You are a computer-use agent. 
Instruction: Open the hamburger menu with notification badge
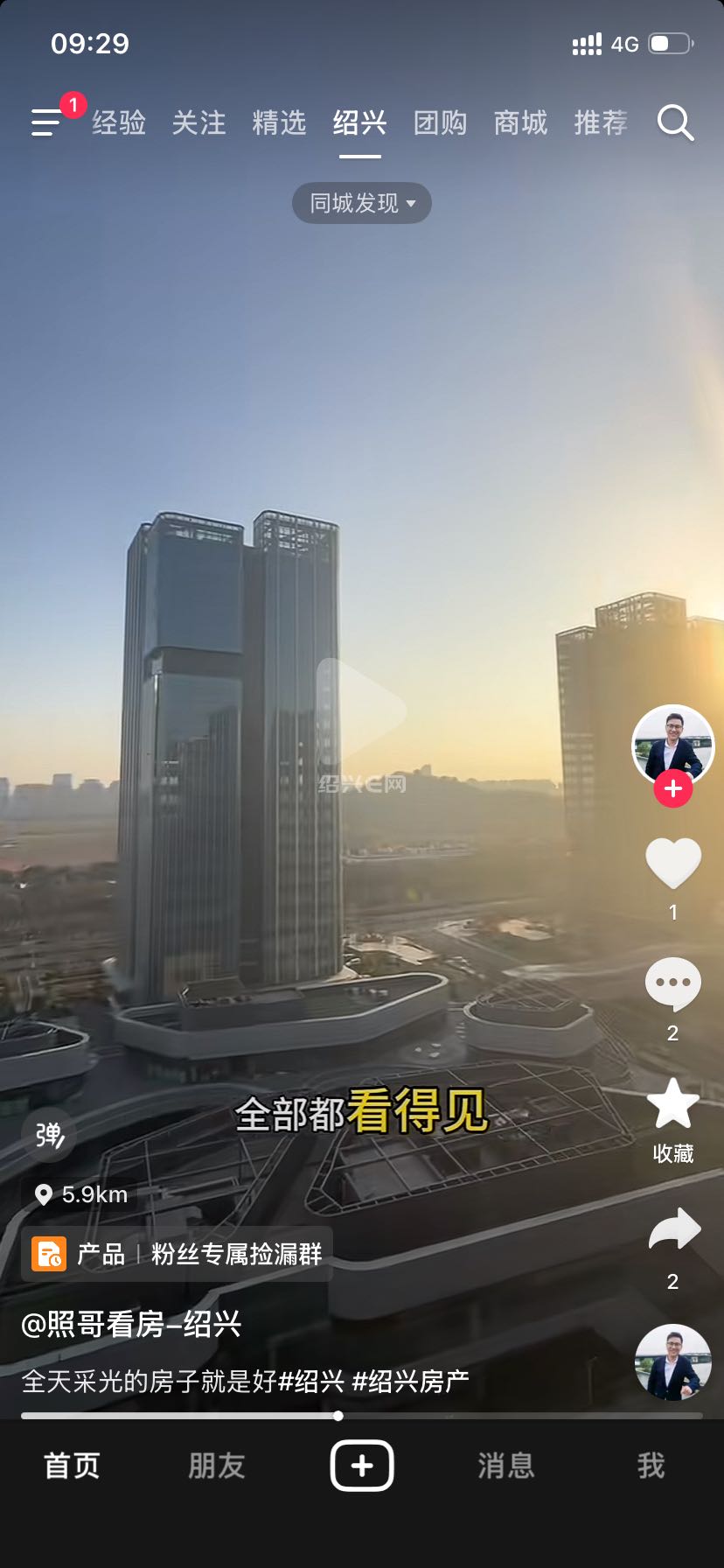pyautogui.click(x=47, y=122)
